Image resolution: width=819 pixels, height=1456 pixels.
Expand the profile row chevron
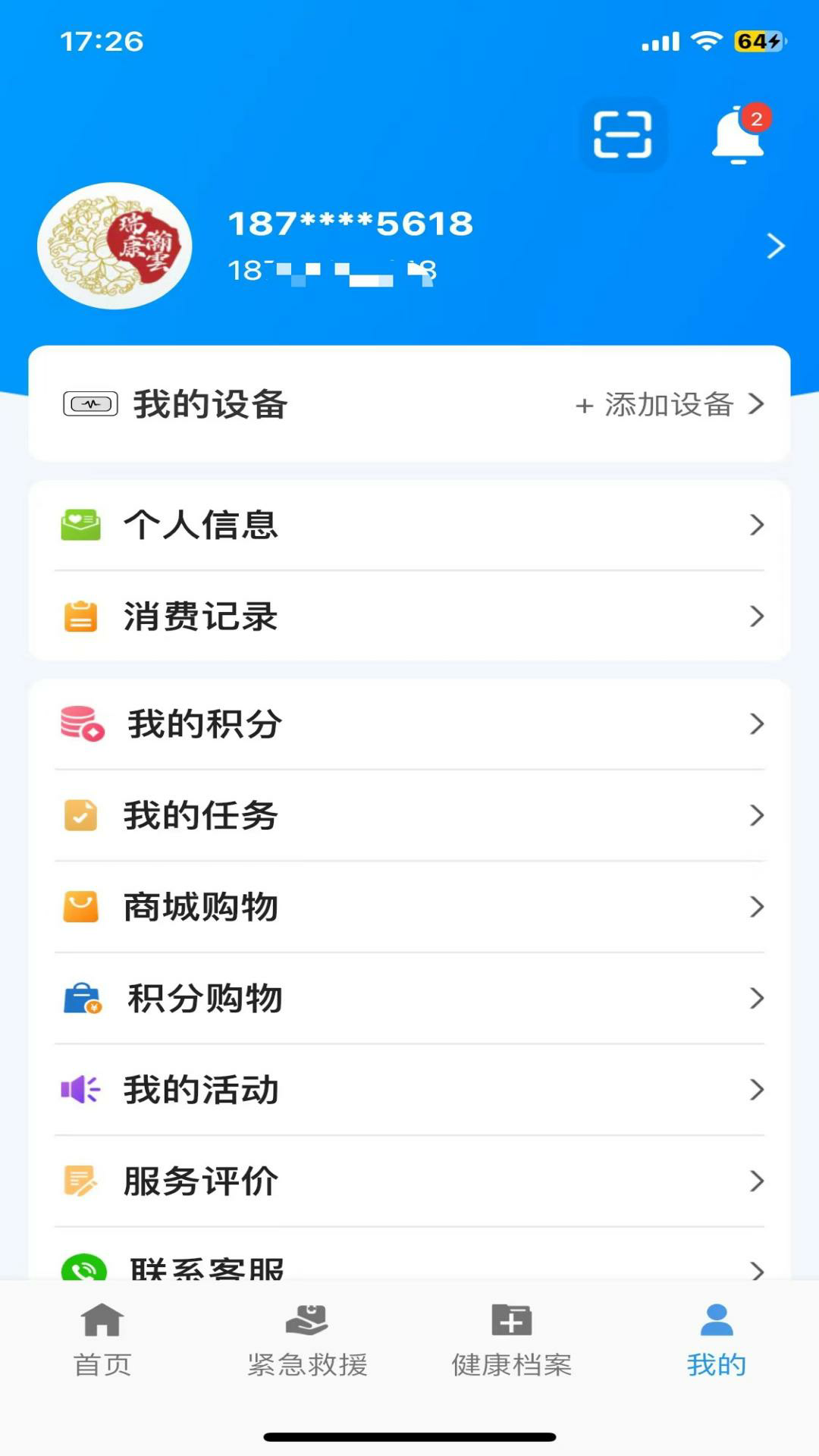click(x=775, y=246)
